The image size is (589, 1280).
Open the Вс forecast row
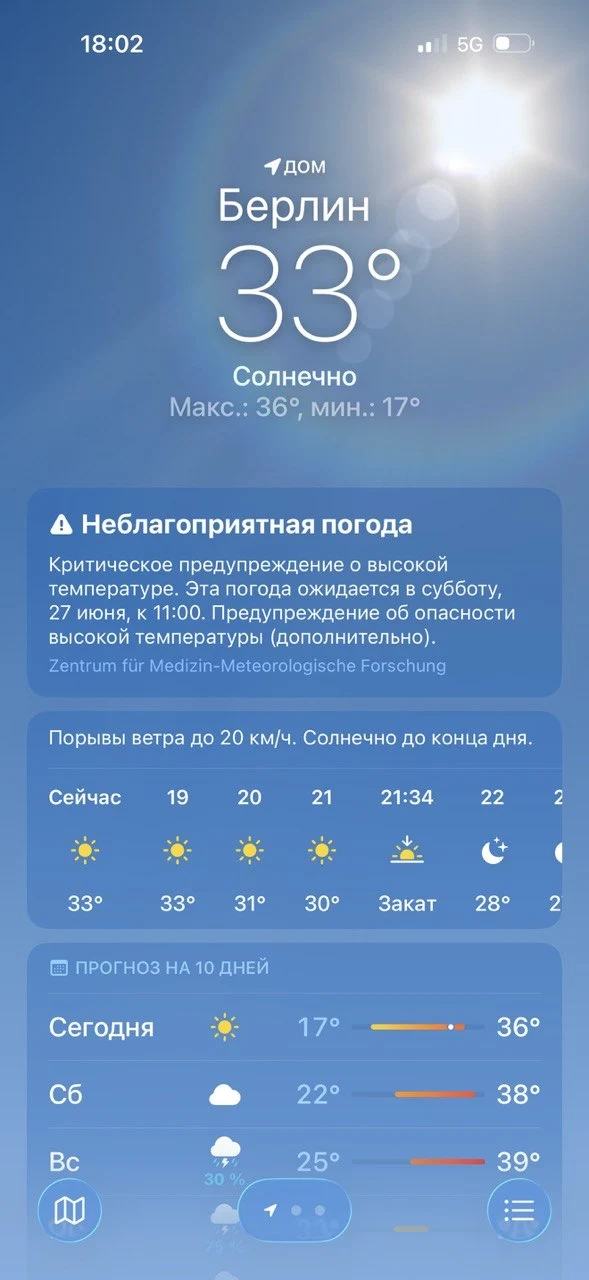[294, 1162]
